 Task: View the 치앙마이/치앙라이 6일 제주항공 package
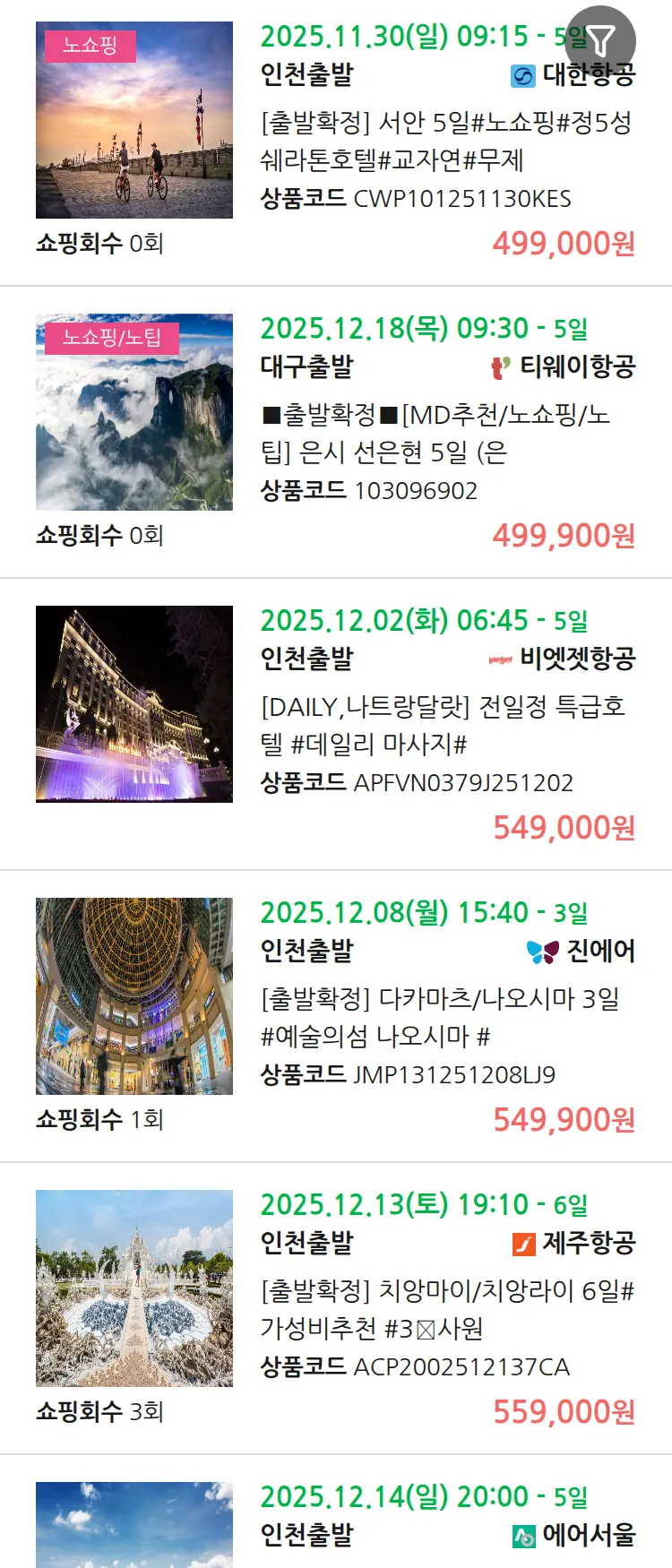(446, 1310)
